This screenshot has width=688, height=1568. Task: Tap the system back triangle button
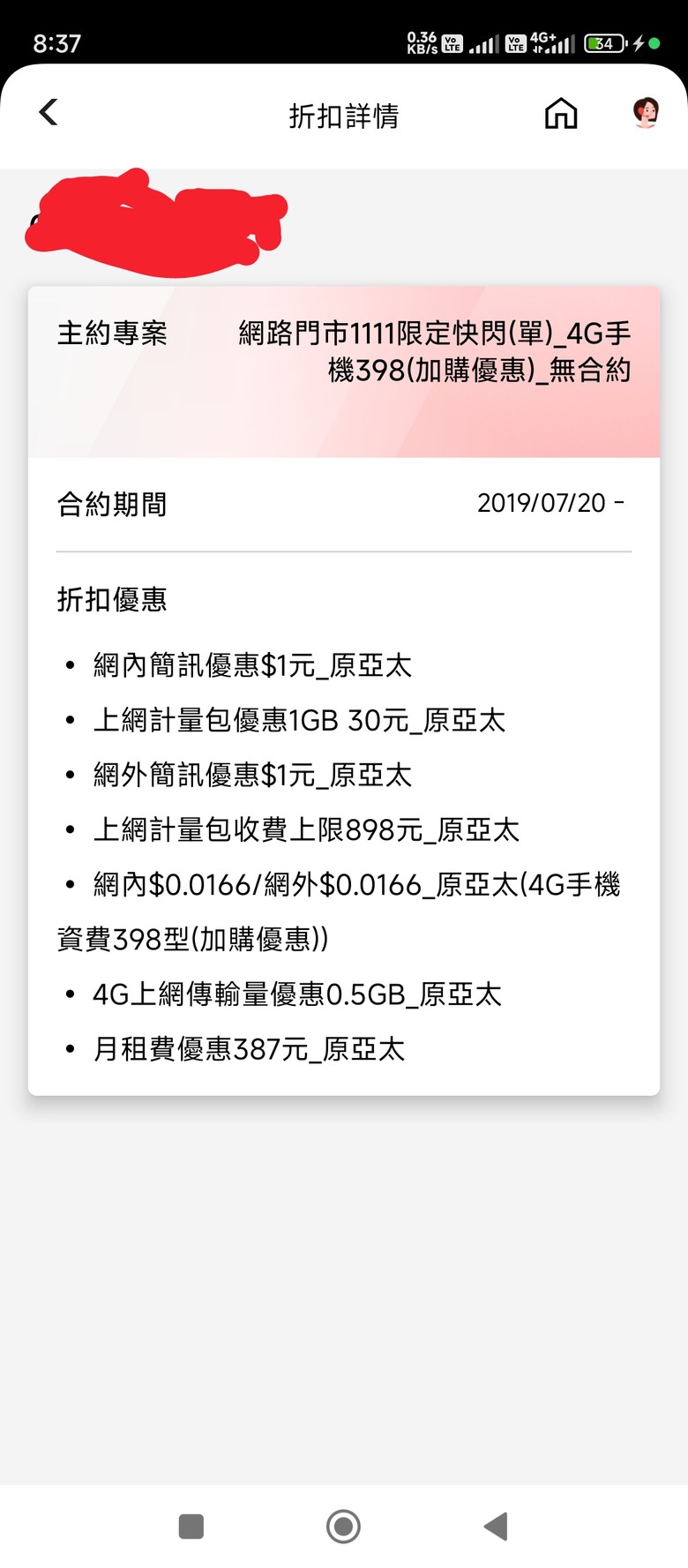[x=496, y=1526]
